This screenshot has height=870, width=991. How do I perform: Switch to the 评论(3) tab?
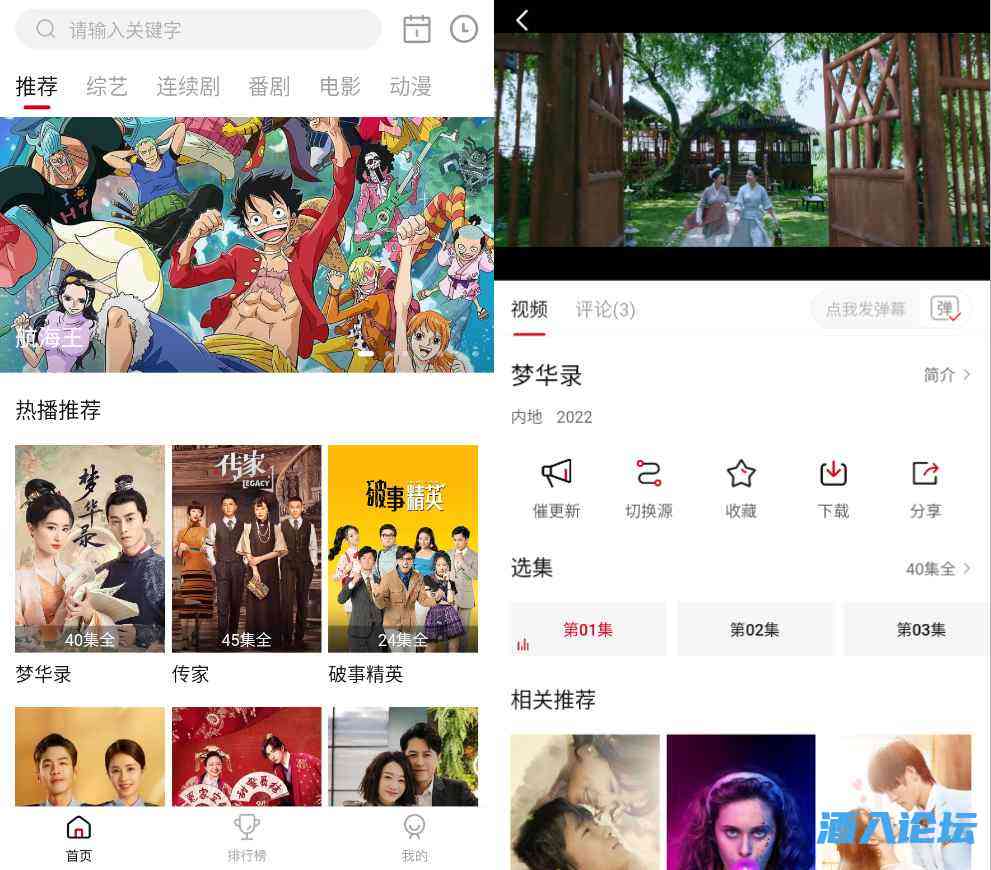(x=605, y=310)
